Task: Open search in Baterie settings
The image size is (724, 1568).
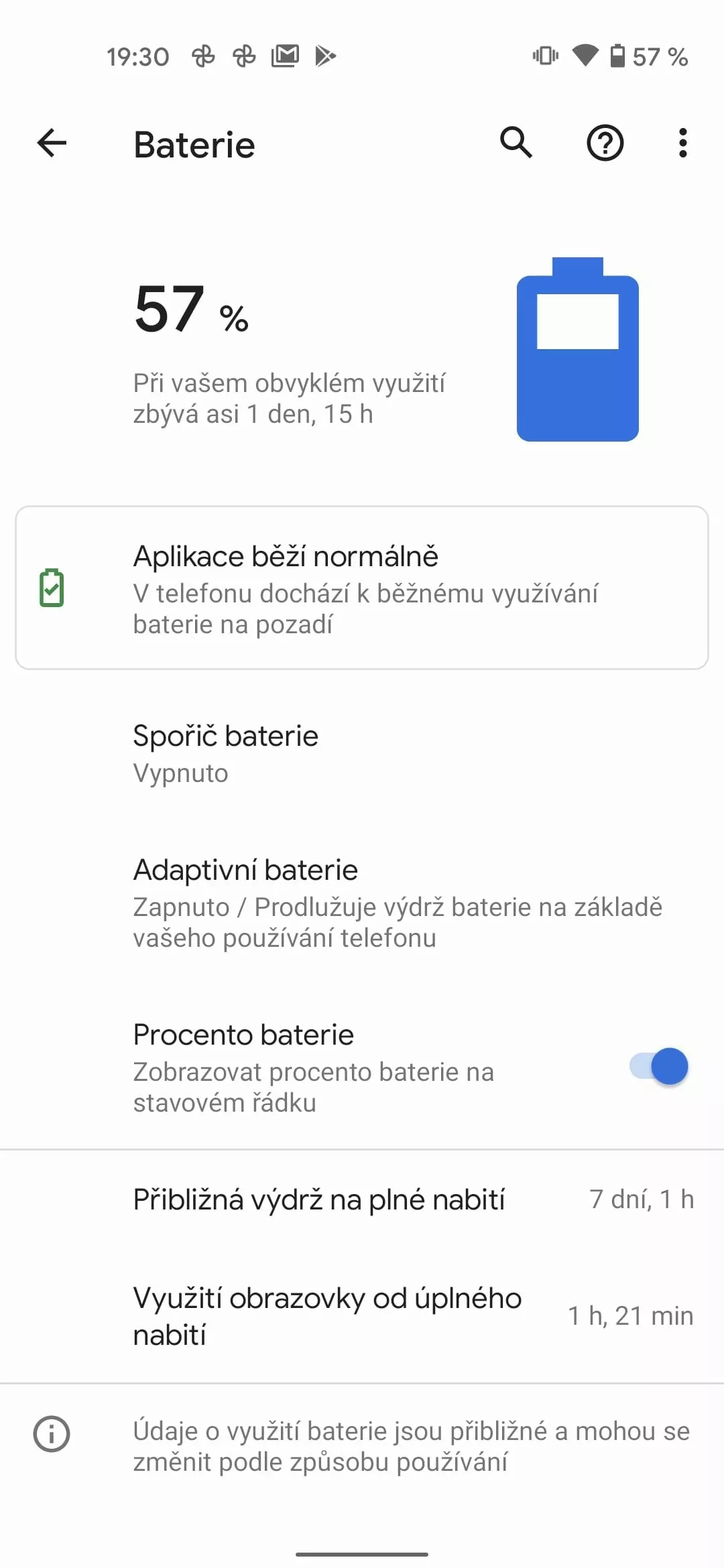Action: [x=516, y=143]
